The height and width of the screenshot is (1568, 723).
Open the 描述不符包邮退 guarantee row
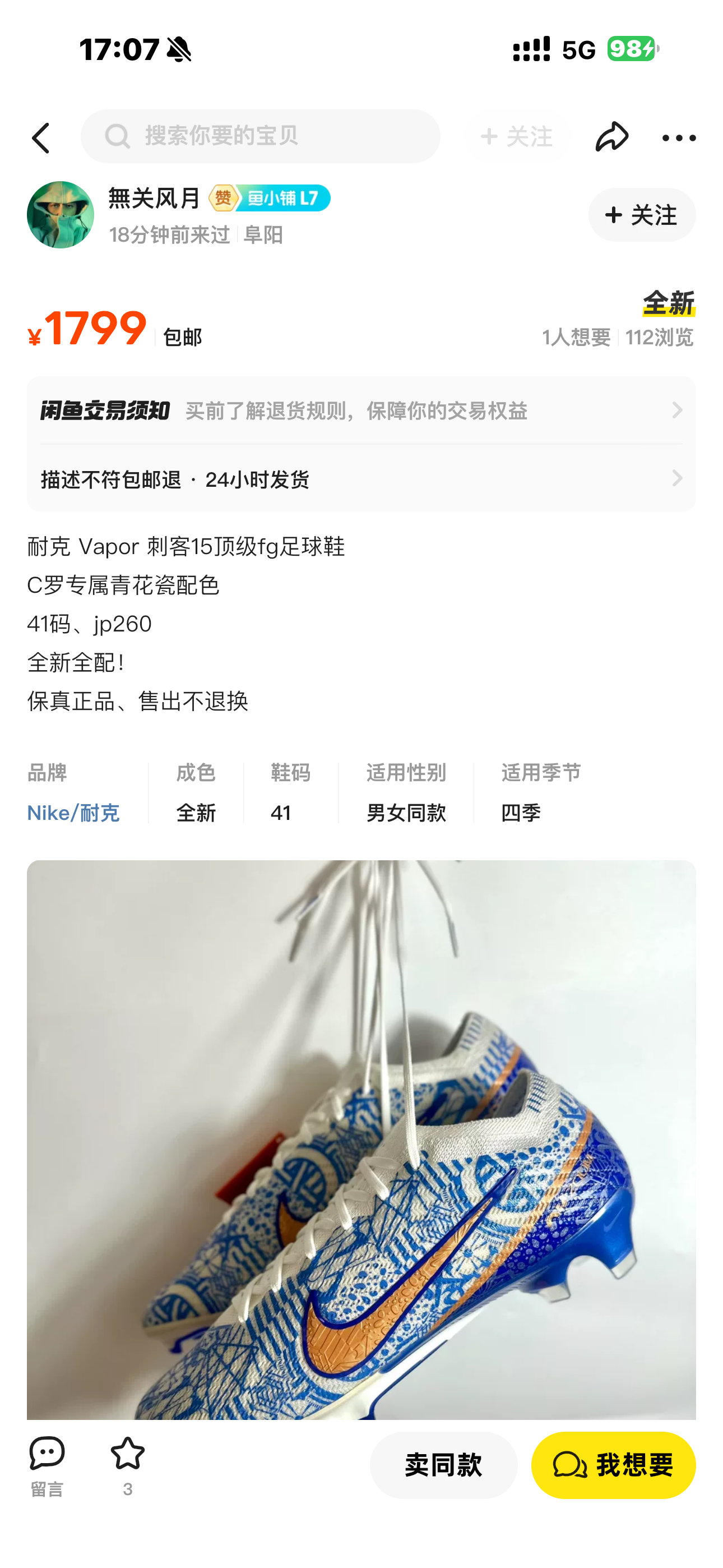[361, 479]
